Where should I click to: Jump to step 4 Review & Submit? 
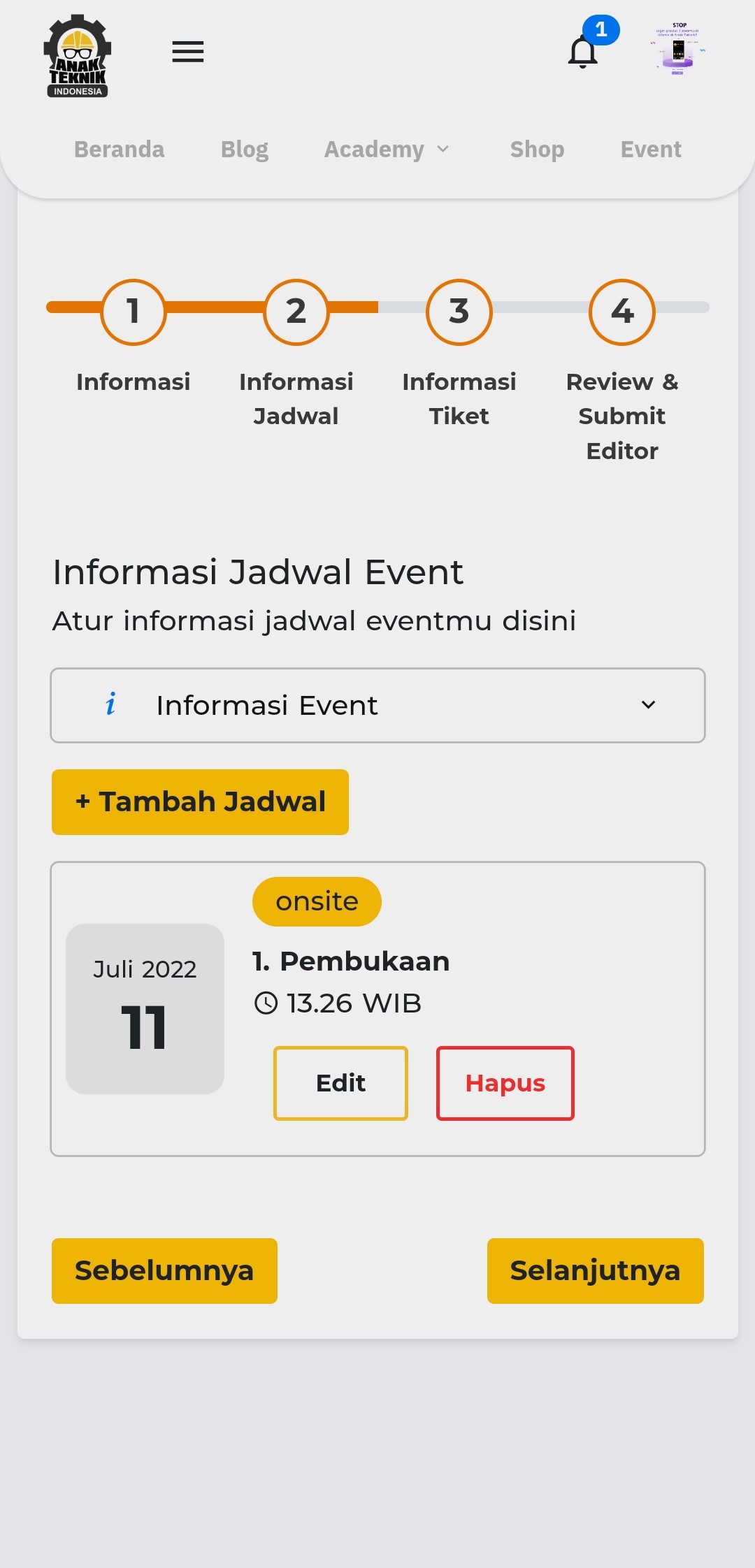[622, 312]
